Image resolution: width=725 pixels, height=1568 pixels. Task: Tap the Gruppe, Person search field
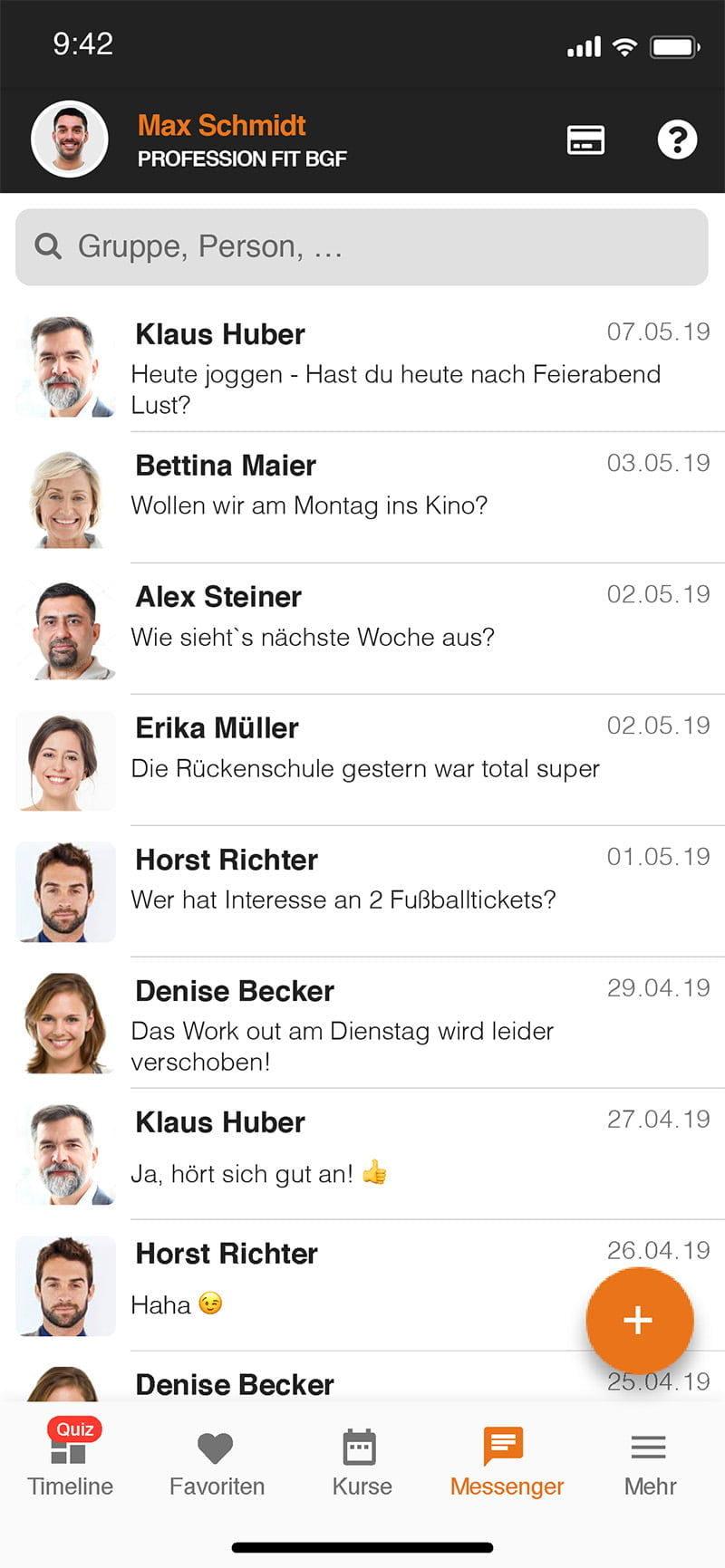tap(362, 247)
